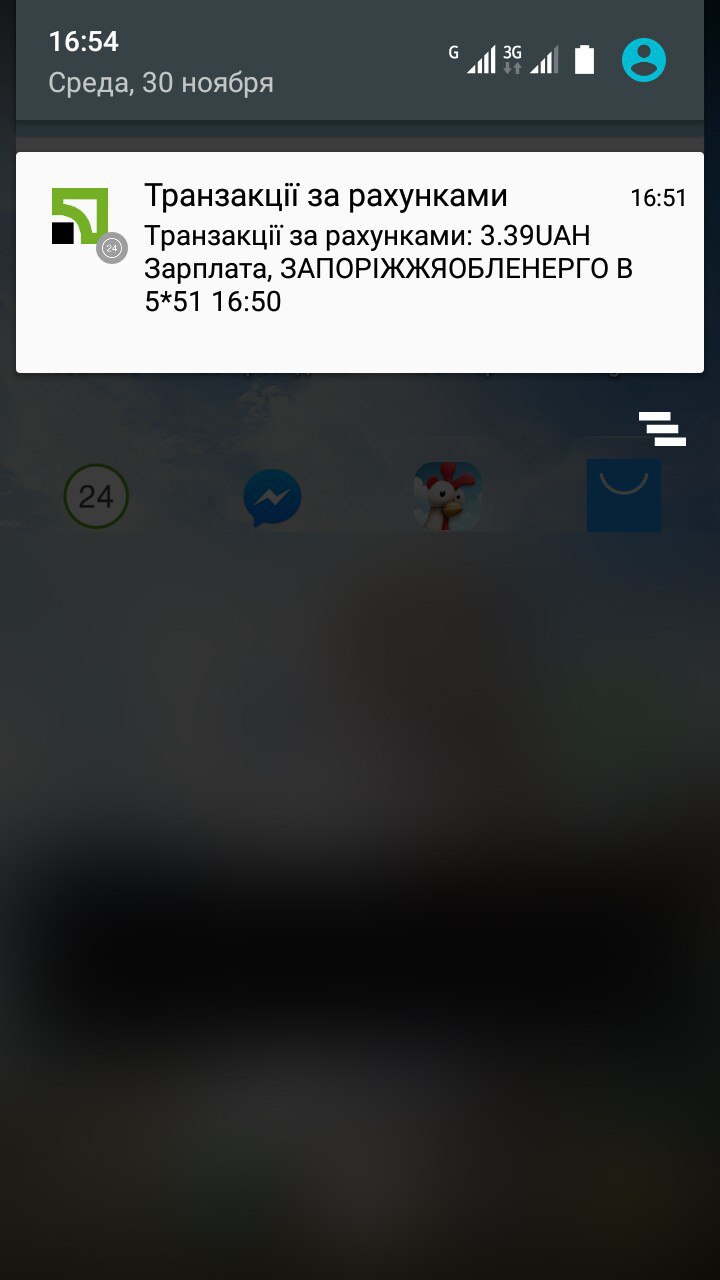Tap the 16:51 notification timestamp
720x1280 pixels.
pos(658,197)
